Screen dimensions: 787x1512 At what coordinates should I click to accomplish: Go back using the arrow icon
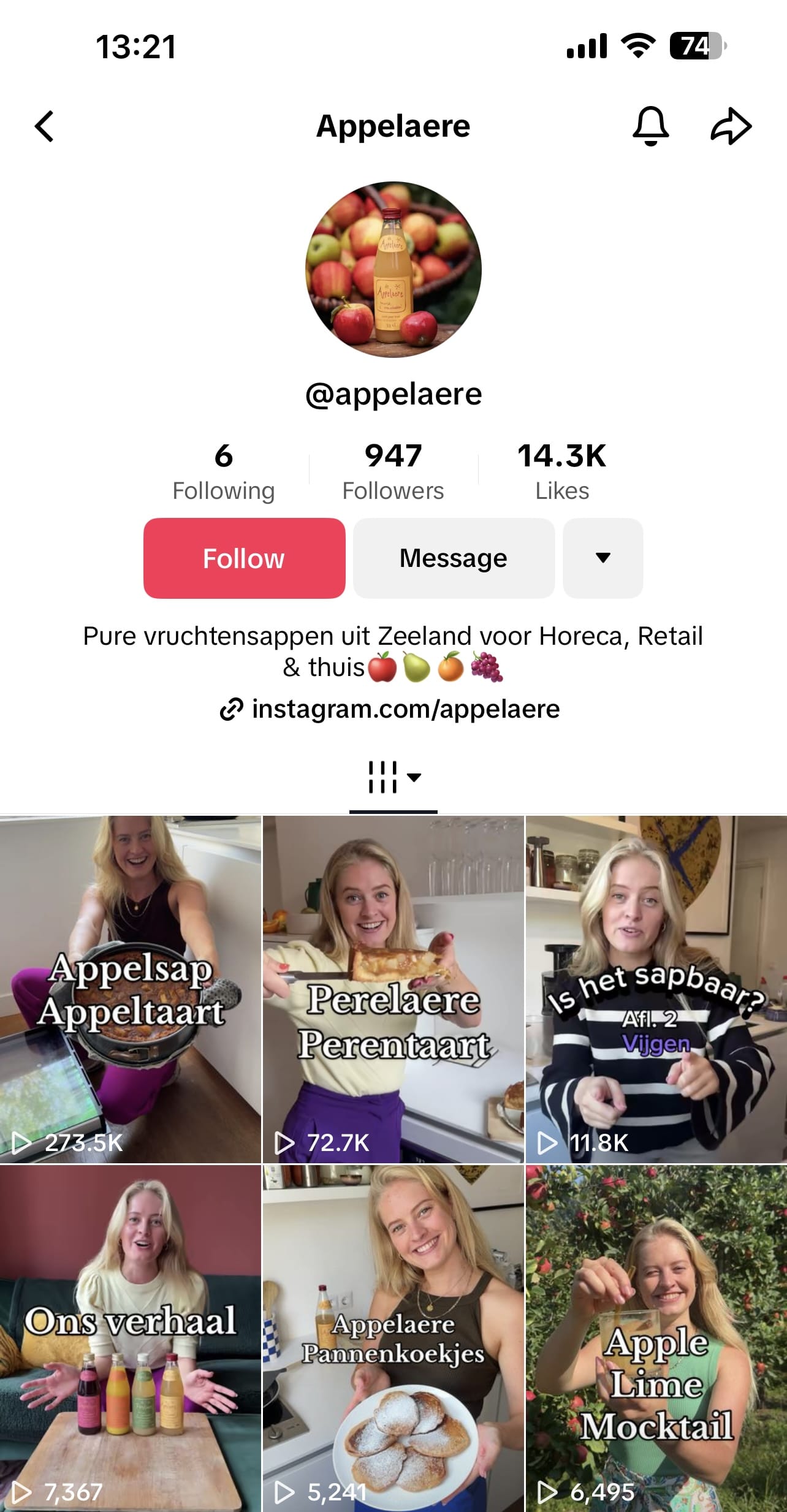(x=44, y=127)
